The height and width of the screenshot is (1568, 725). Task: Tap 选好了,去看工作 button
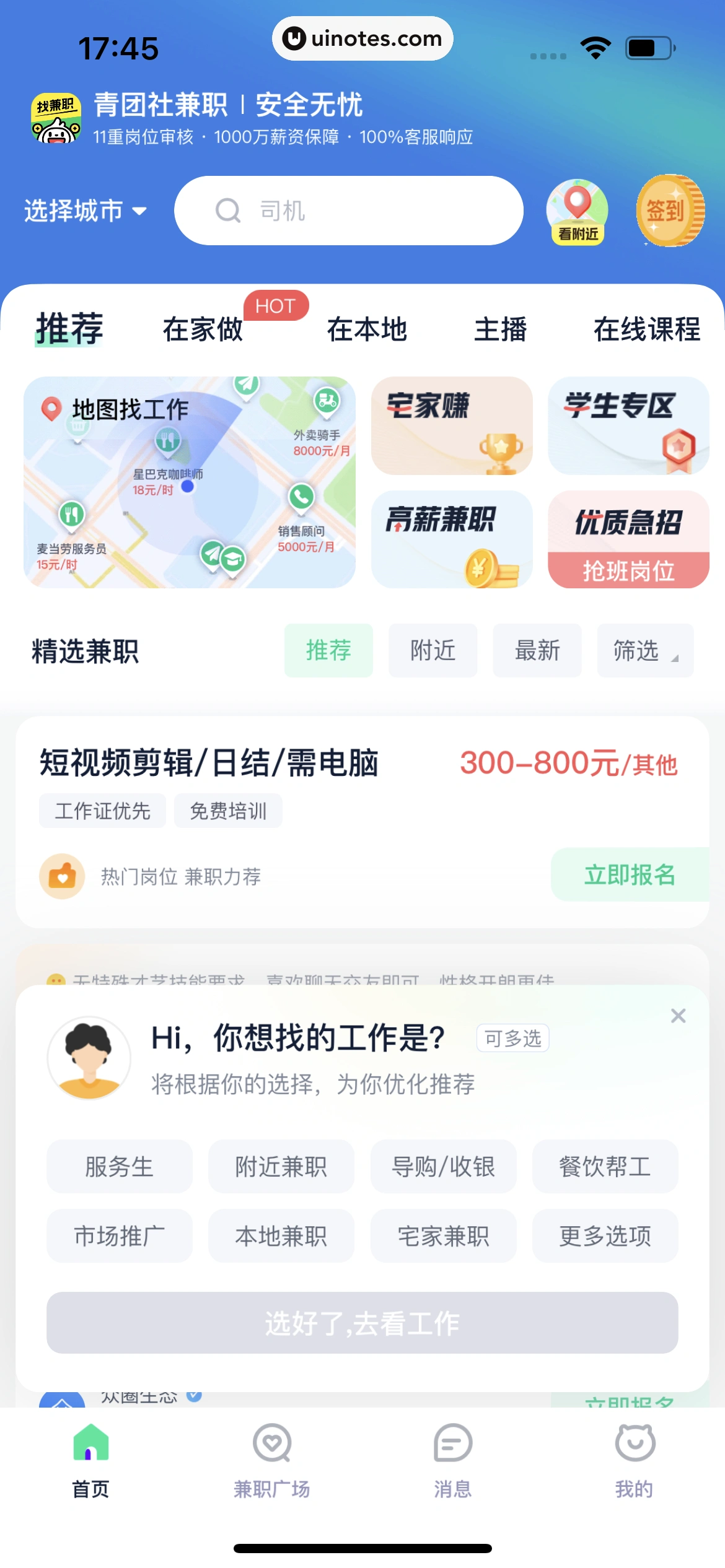pyautogui.click(x=362, y=1323)
